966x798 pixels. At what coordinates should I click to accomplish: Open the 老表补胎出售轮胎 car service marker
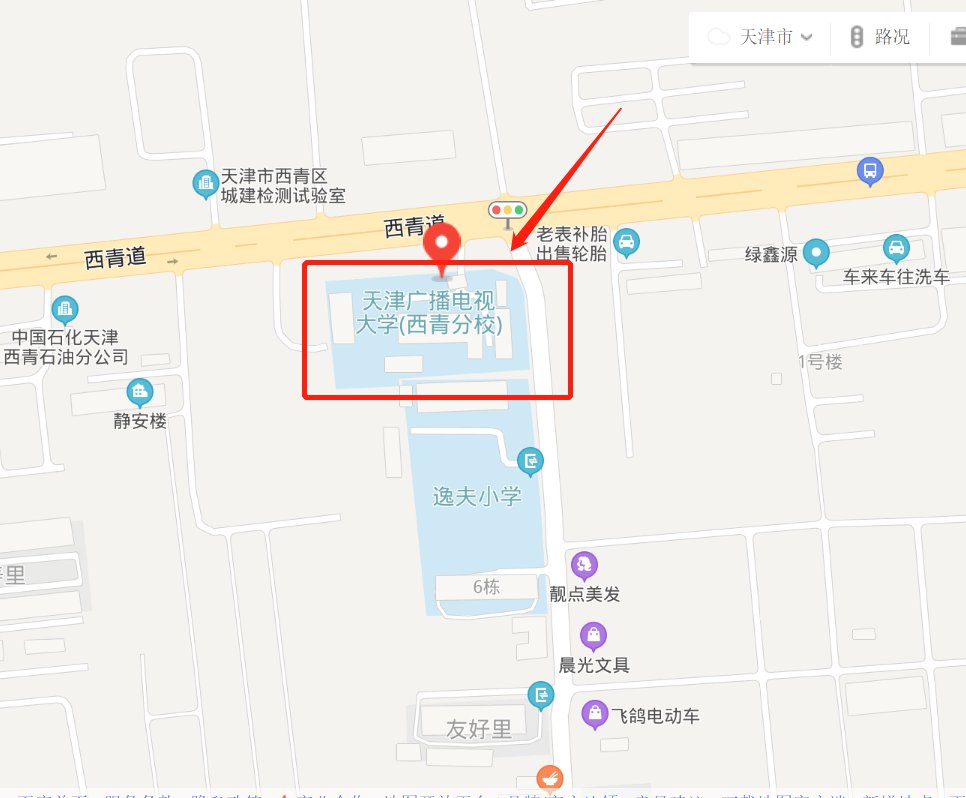(x=626, y=242)
